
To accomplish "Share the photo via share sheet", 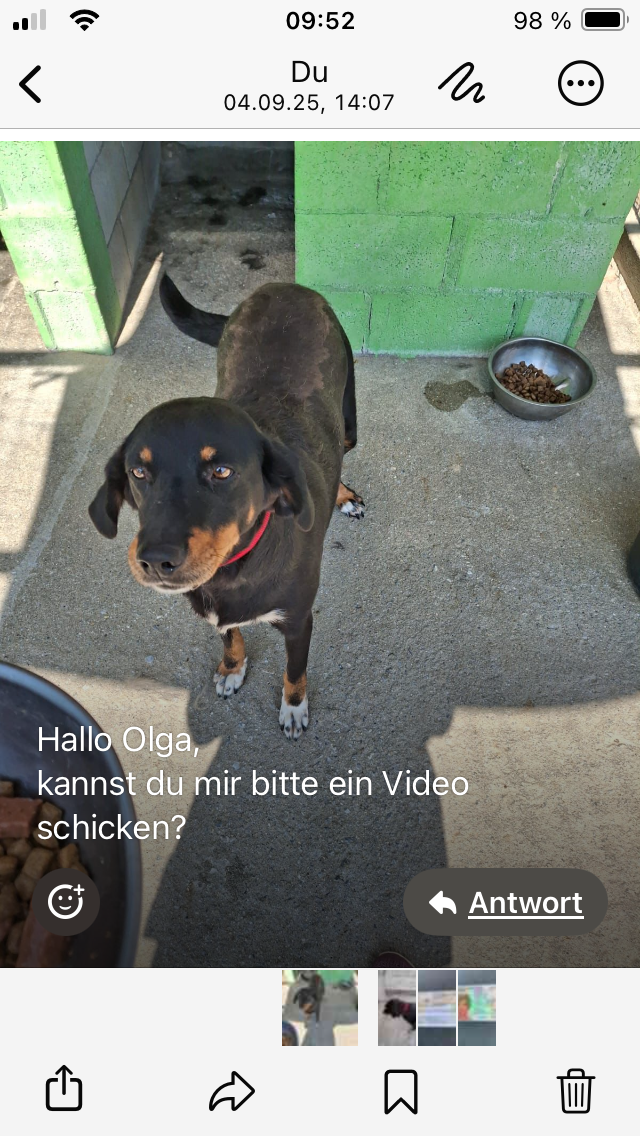I will (64, 1089).
